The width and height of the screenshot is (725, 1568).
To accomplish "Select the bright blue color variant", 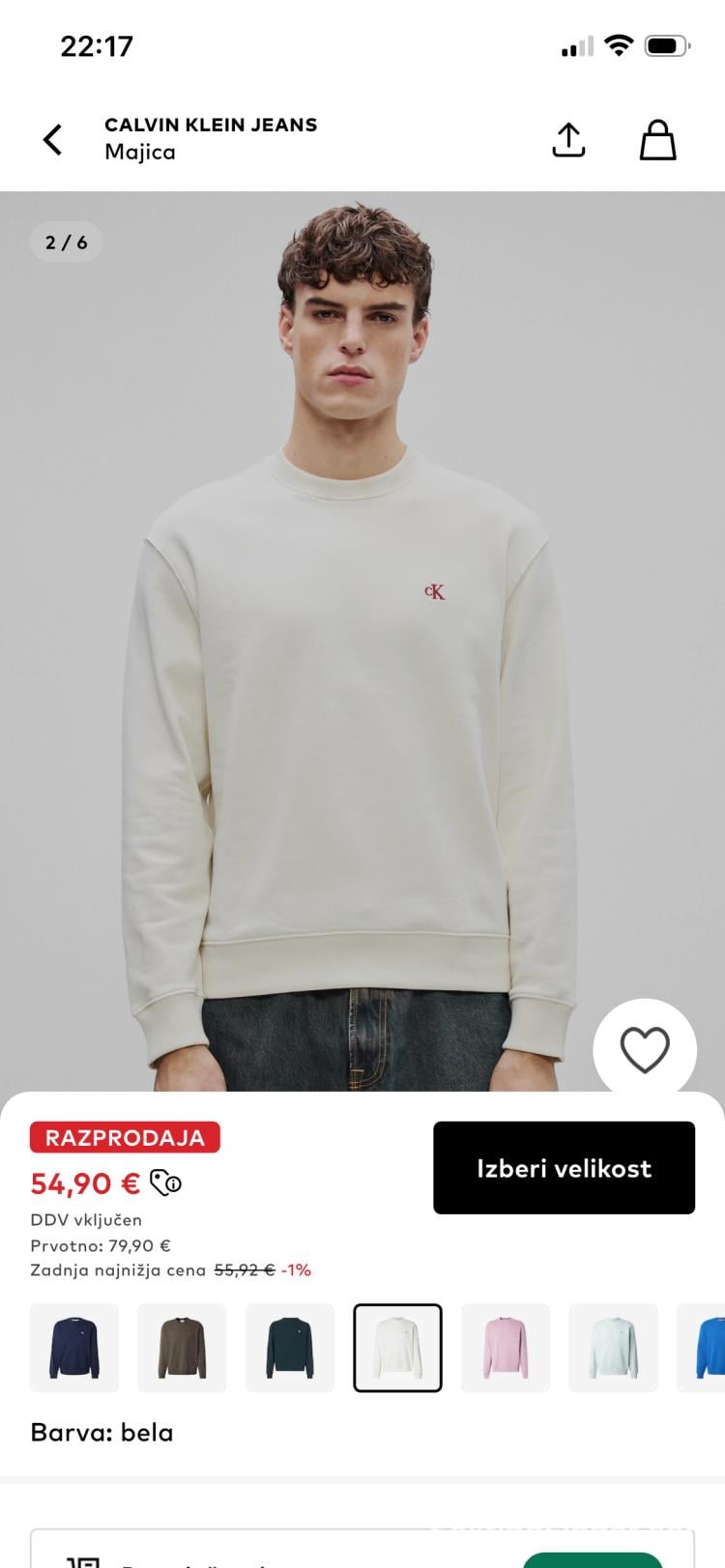I will point(706,1348).
